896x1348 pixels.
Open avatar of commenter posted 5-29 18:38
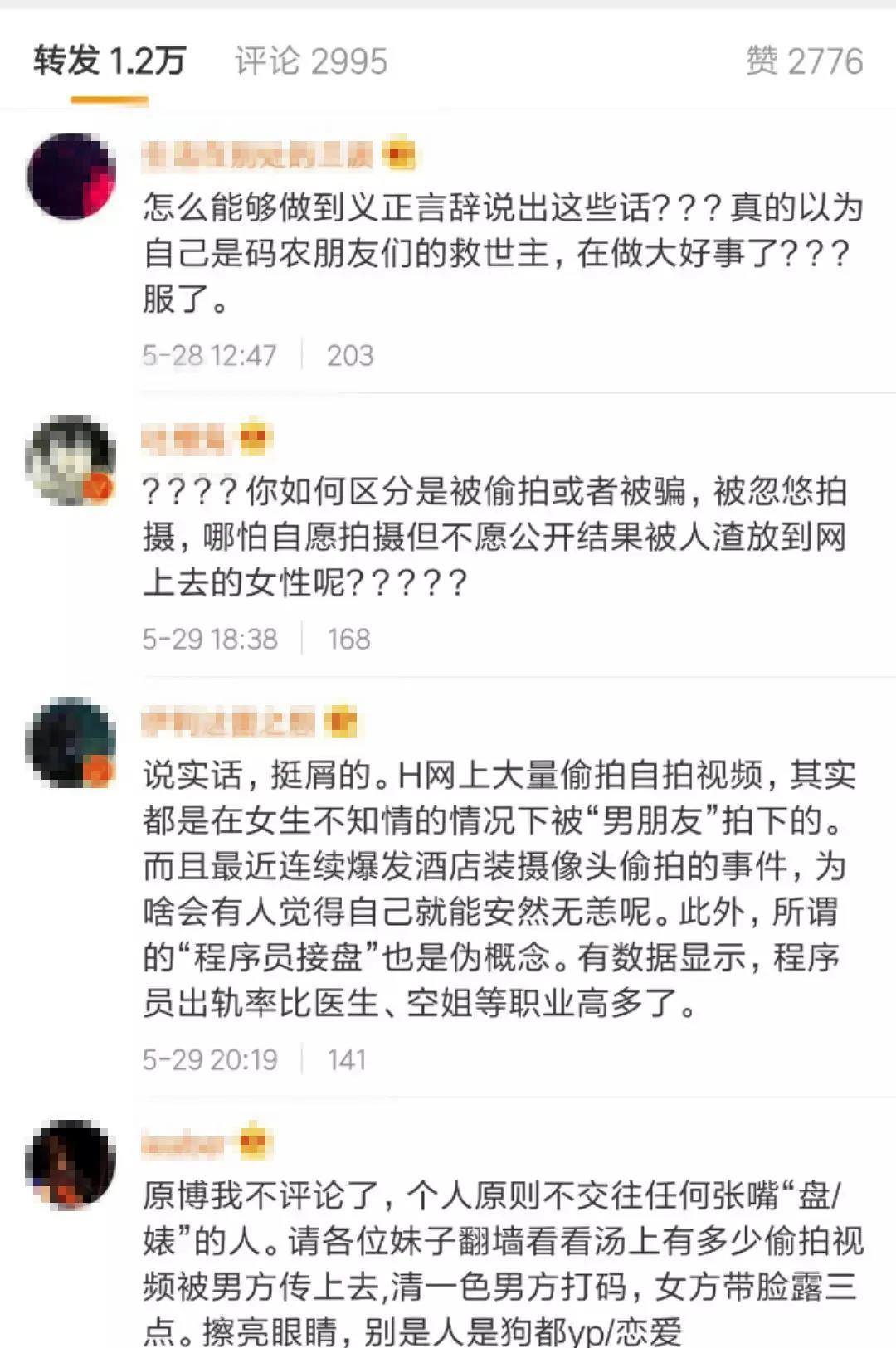71,460
